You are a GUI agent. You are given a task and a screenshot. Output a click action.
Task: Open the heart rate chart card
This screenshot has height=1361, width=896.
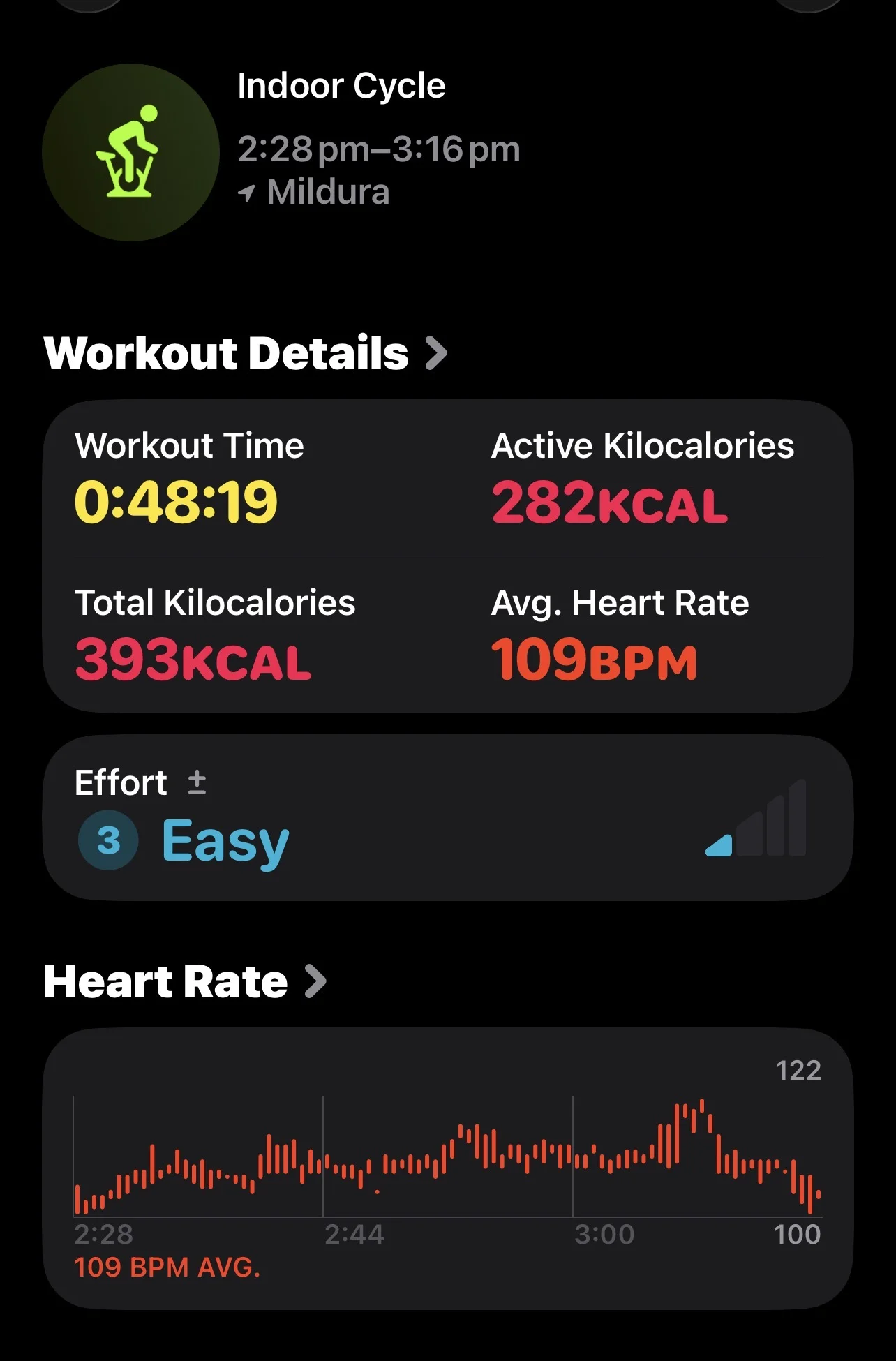(447, 1168)
